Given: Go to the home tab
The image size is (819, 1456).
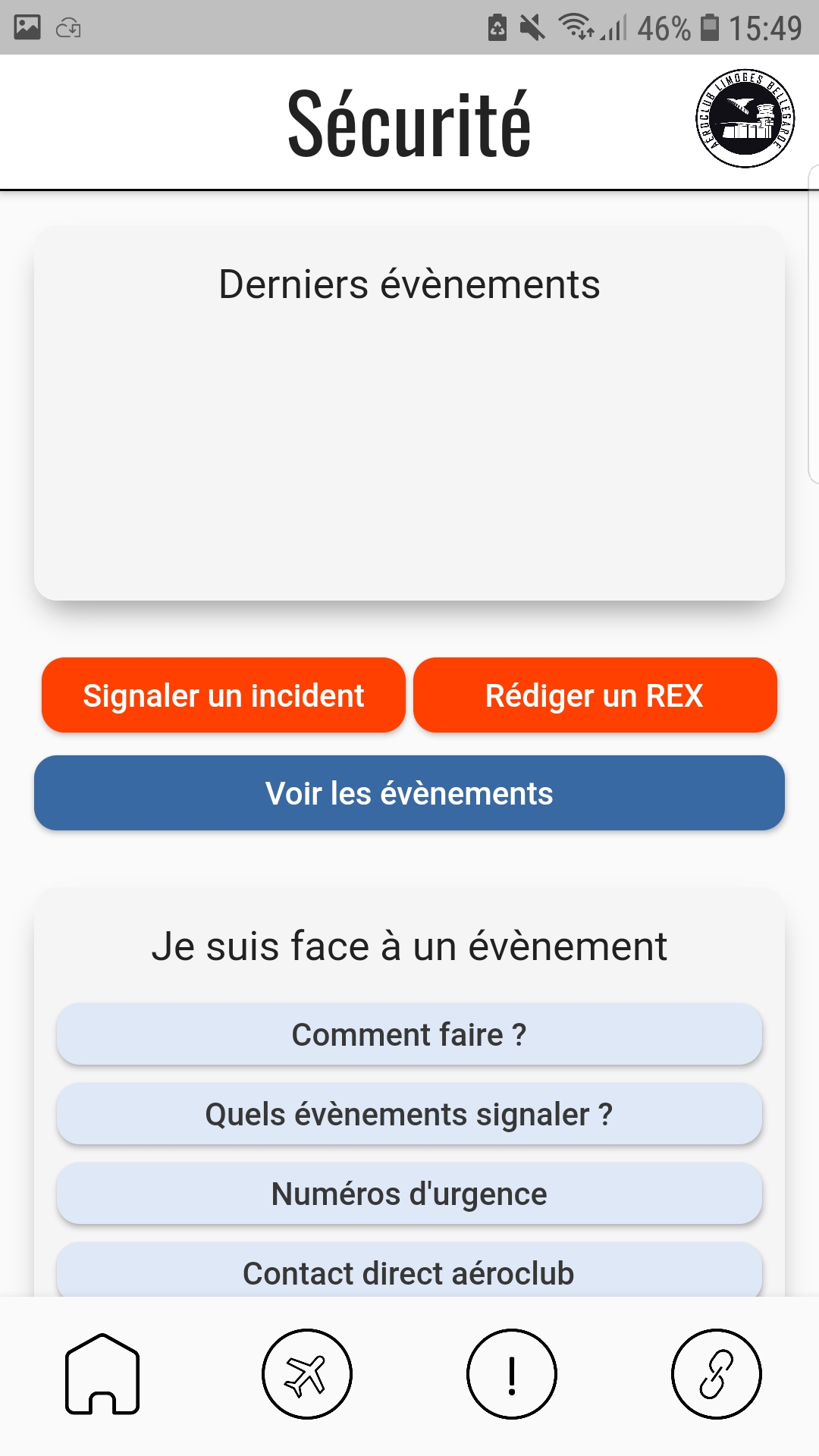Looking at the screenshot, I should pyautogui.click(x=102, y=1373).
